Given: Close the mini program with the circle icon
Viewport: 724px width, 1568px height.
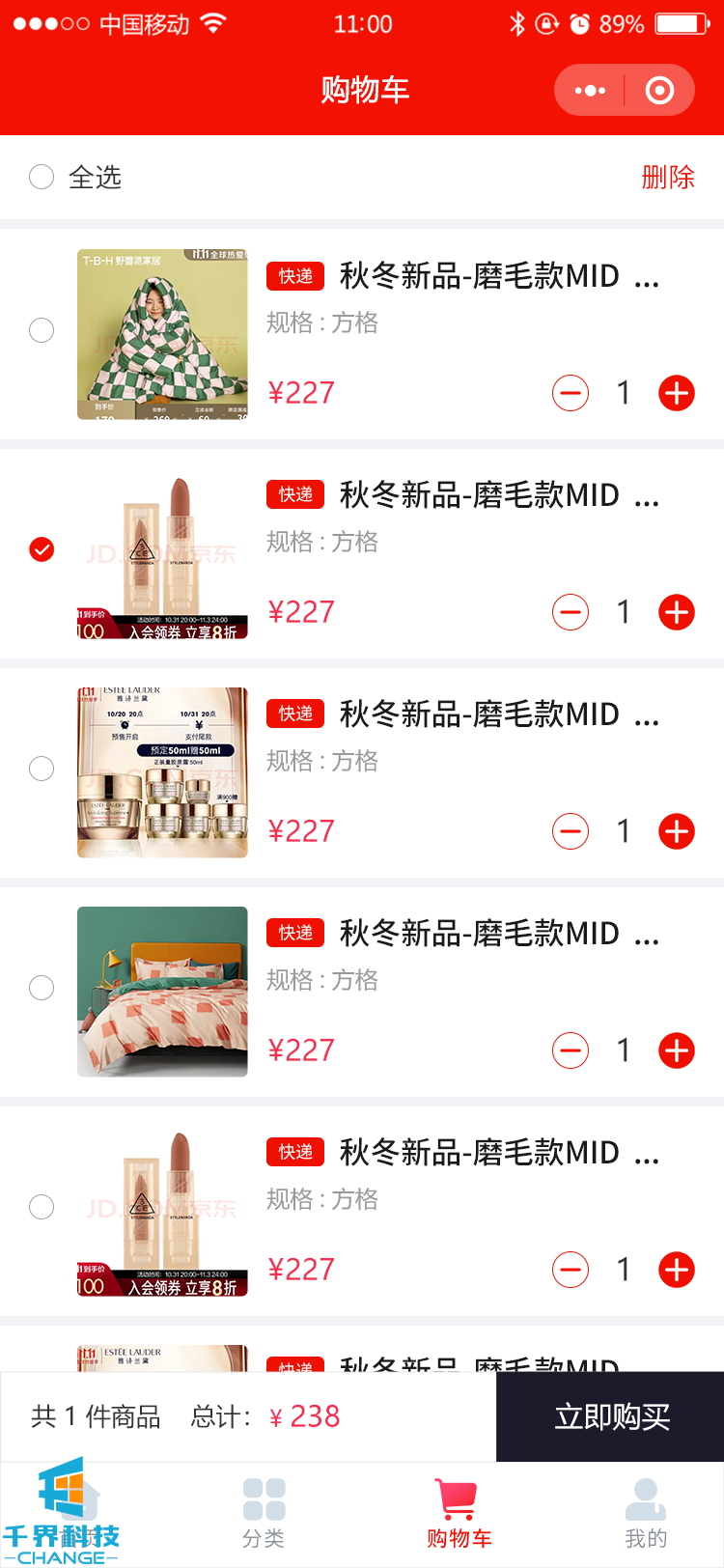Looking at the screenshot, I should point(659,91).
